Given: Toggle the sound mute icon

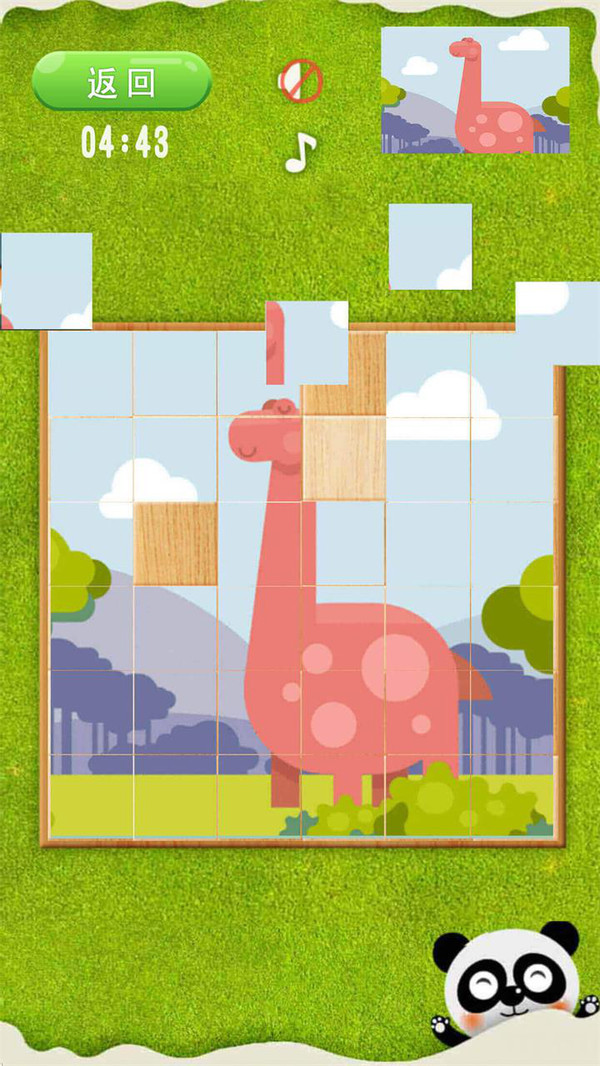Looking at the screenshot, I should [x=300, y=81].
